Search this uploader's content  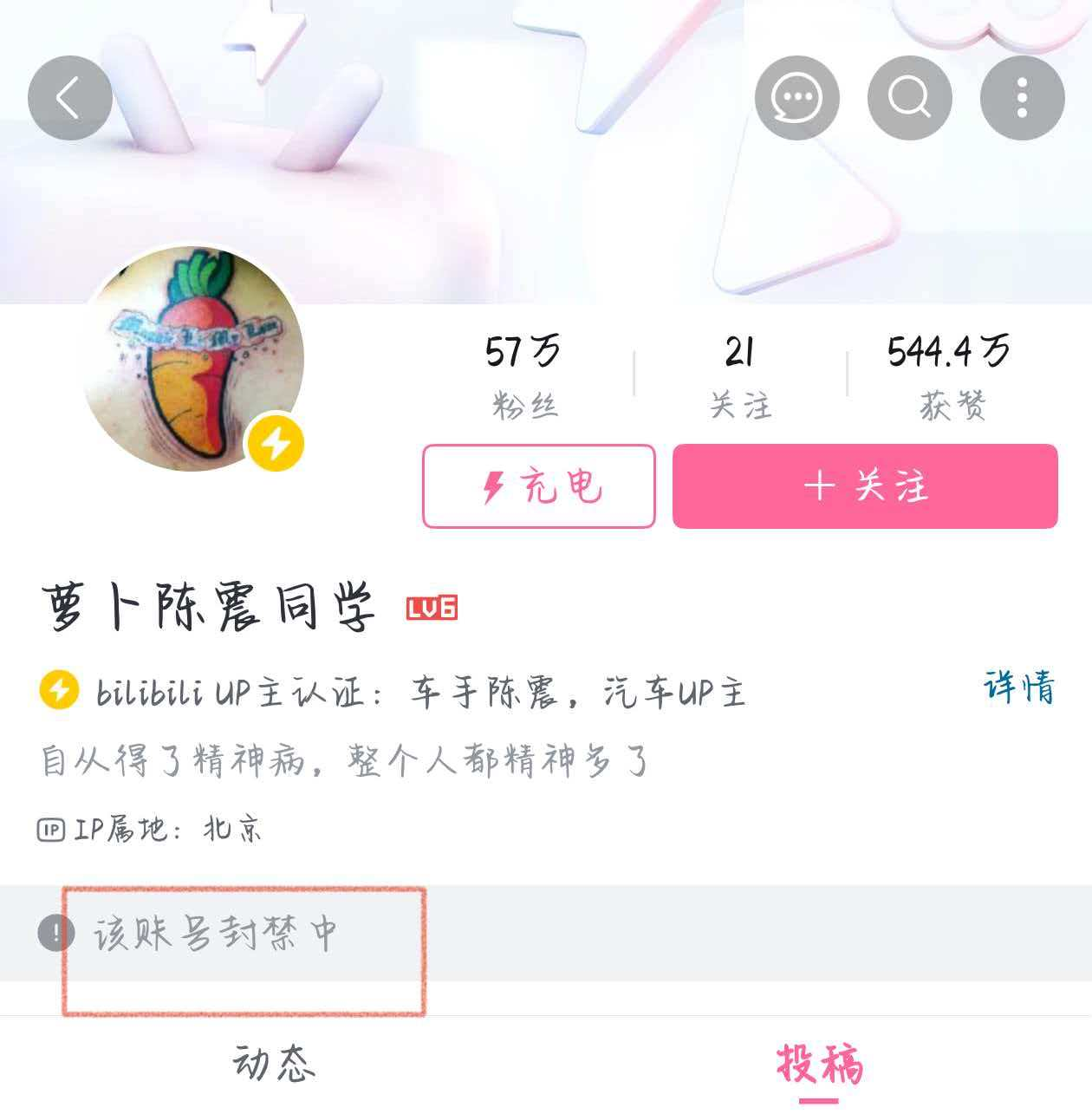909,98
